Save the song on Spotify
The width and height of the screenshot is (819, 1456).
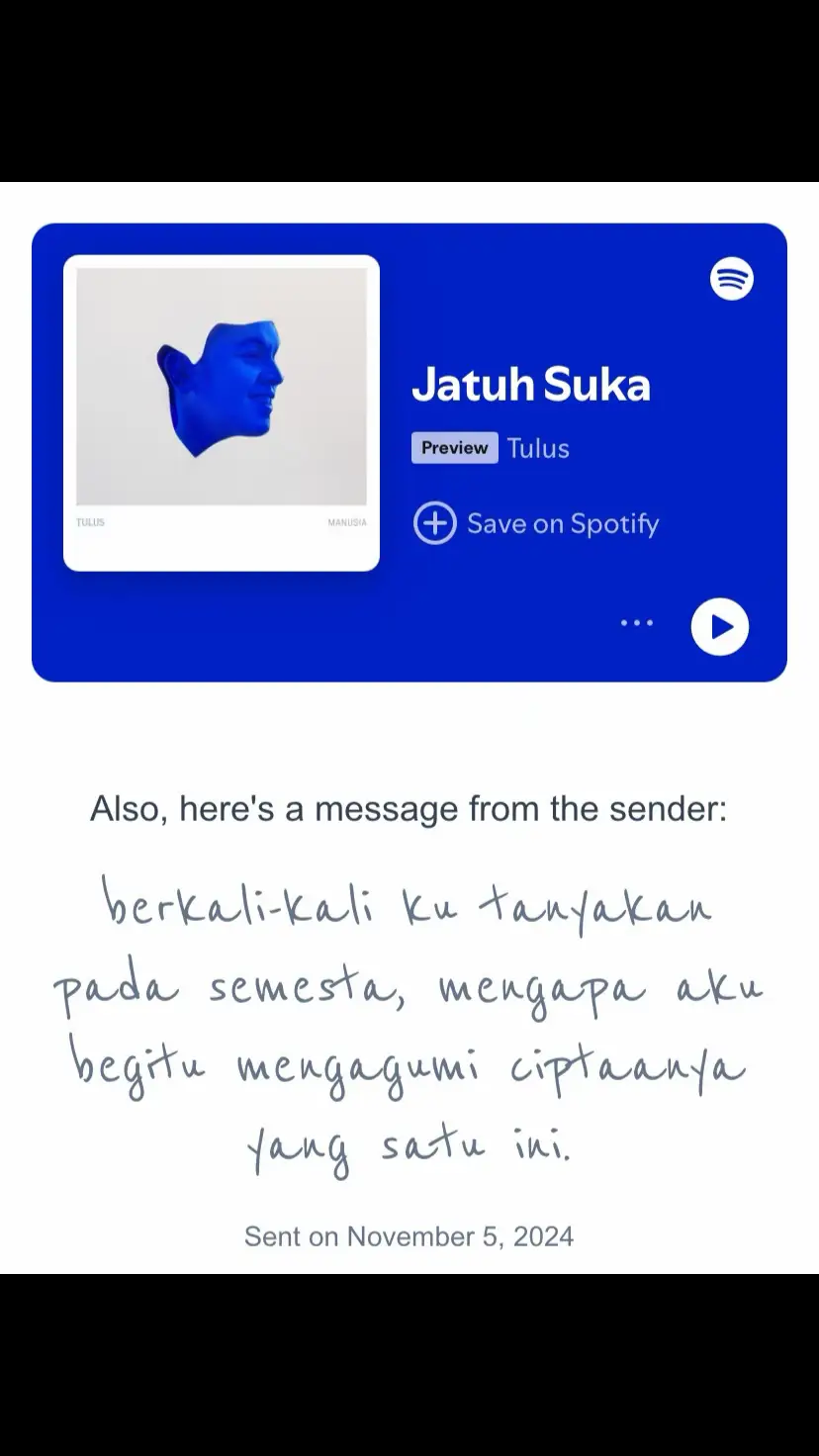click(x=536, y=523)
